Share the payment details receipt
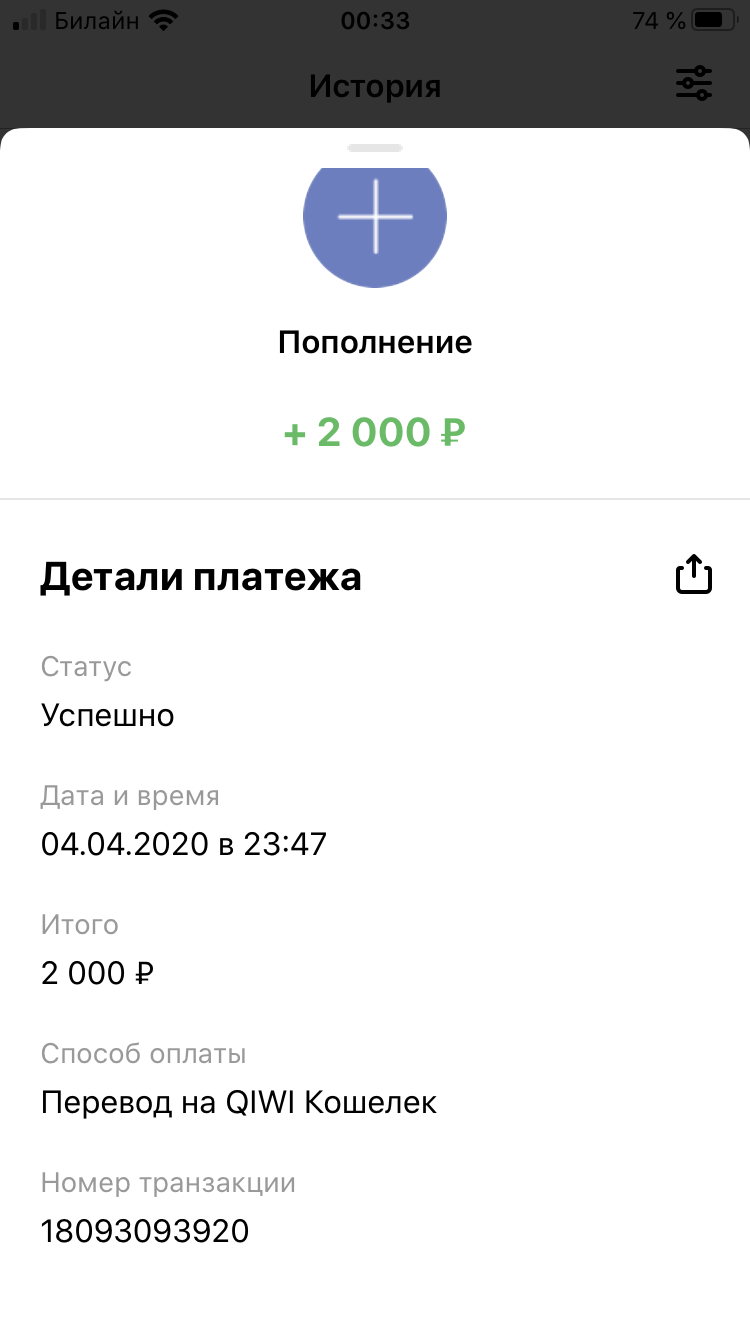Viewport: 750px width, 1334px height. click(x=694, y=574)
